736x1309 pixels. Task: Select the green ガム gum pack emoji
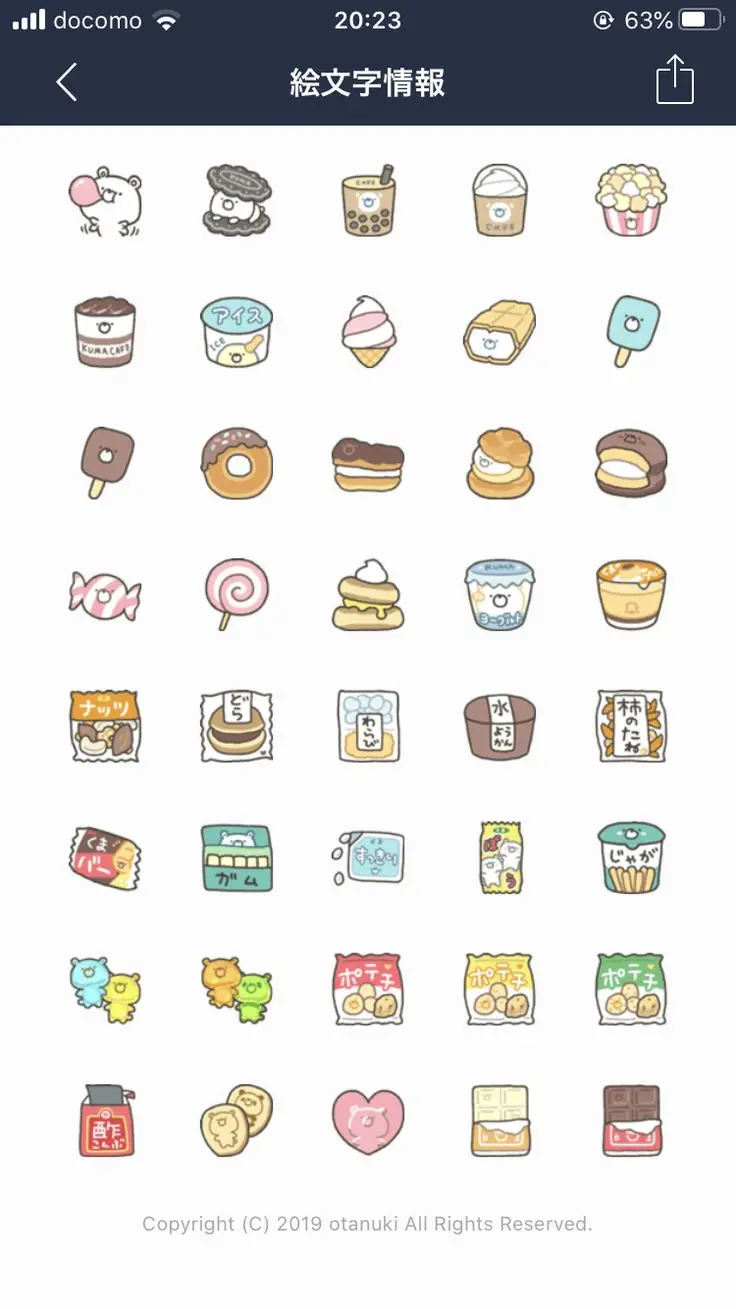pyautogui.click(x=236, y=857)
